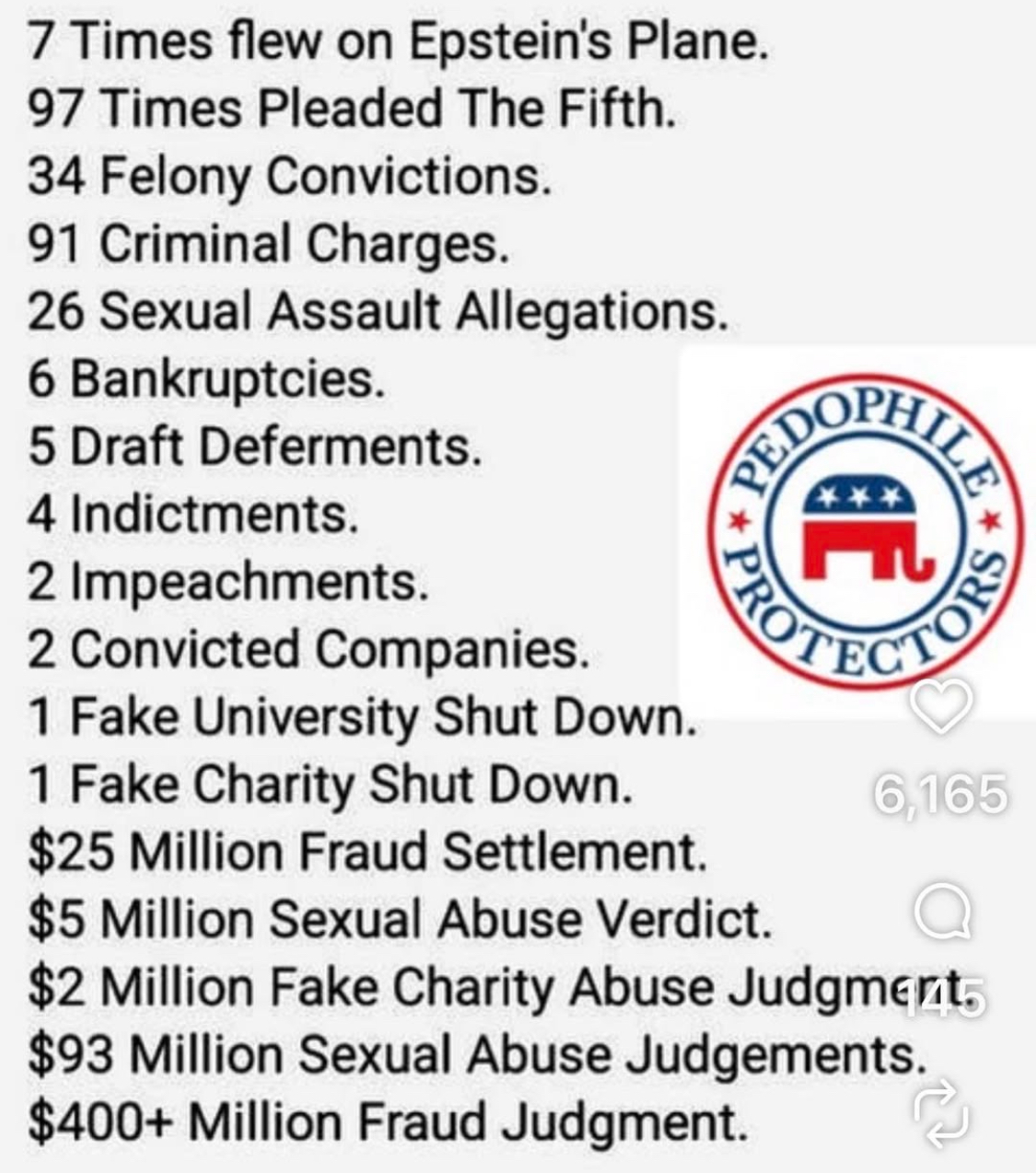Open the comments on this post
The width and height of the screenshot is (1036, 1173).
(940, 913)
